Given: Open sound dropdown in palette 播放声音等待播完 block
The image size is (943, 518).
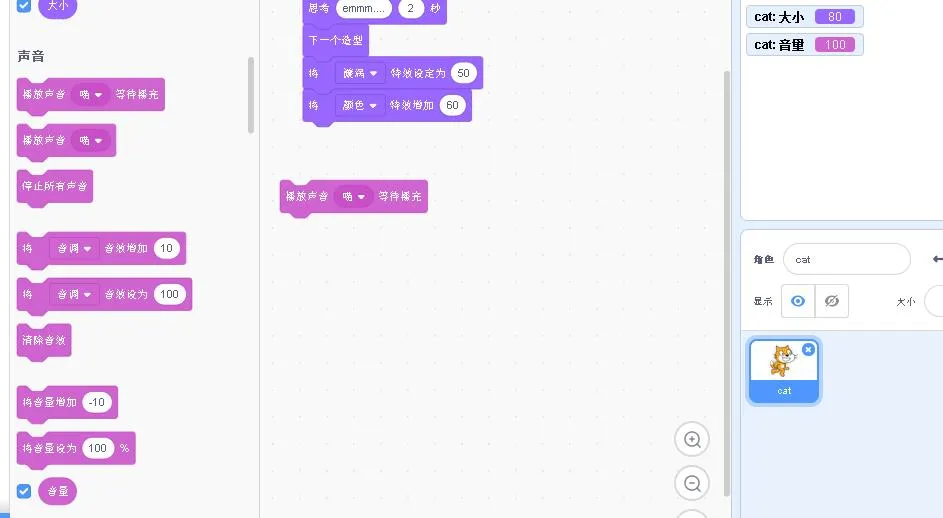Looking at the screenshot, I should click(x=91, y=95).
